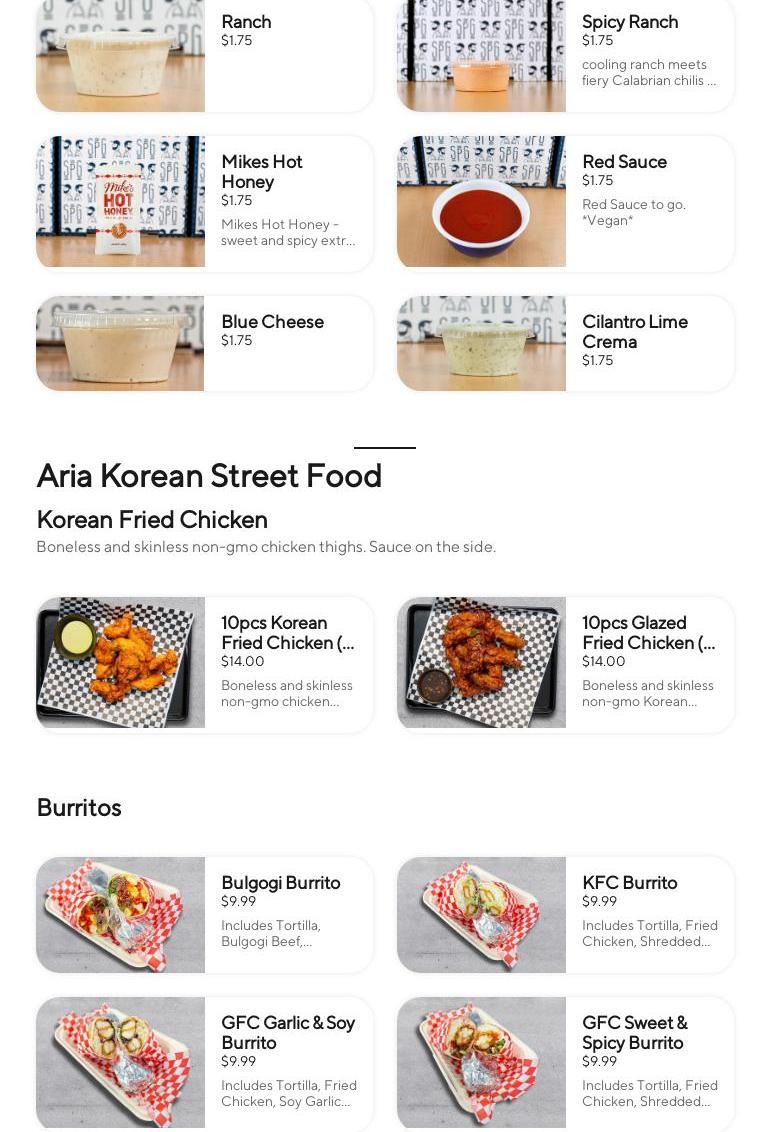Open the Red Sauce item
The width and height of the screenshot is (770, 1132).
click(x=565, y=203)
